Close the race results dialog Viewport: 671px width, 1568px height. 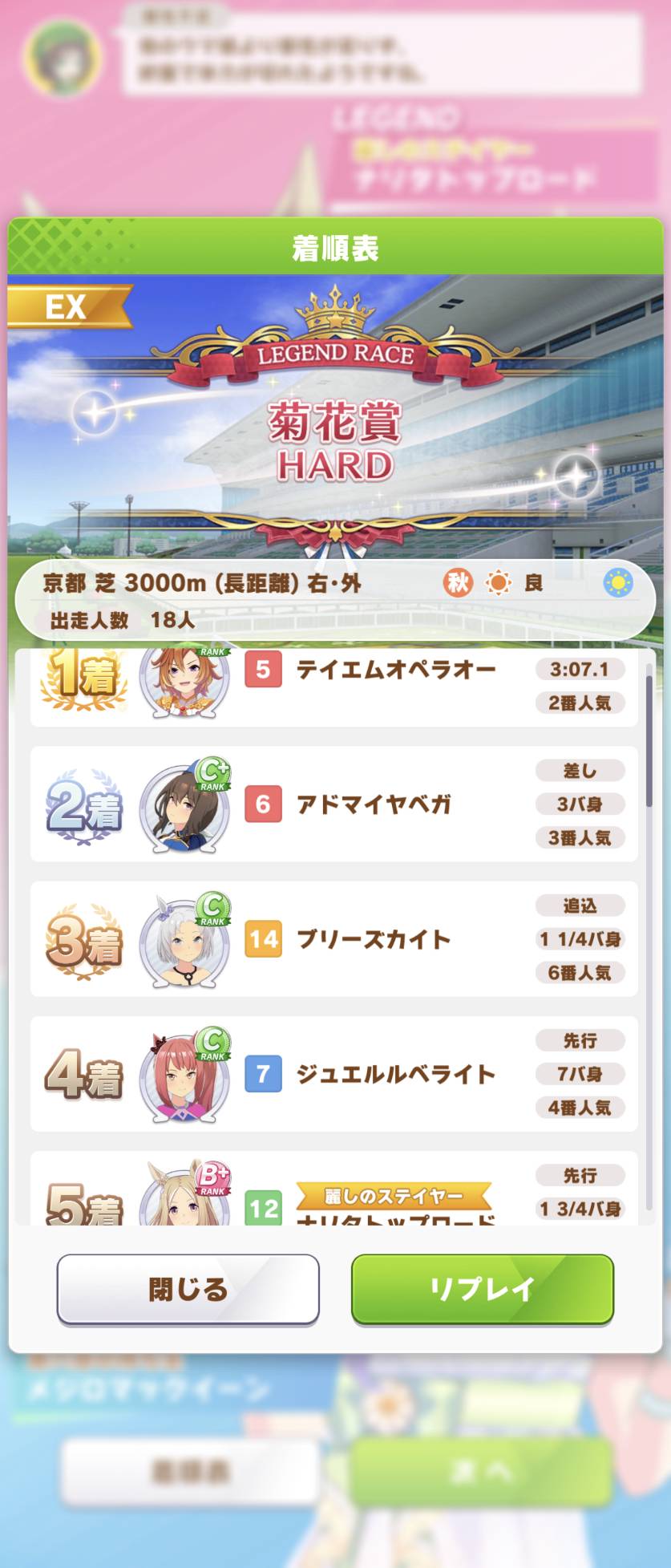tap(188, 1289)
